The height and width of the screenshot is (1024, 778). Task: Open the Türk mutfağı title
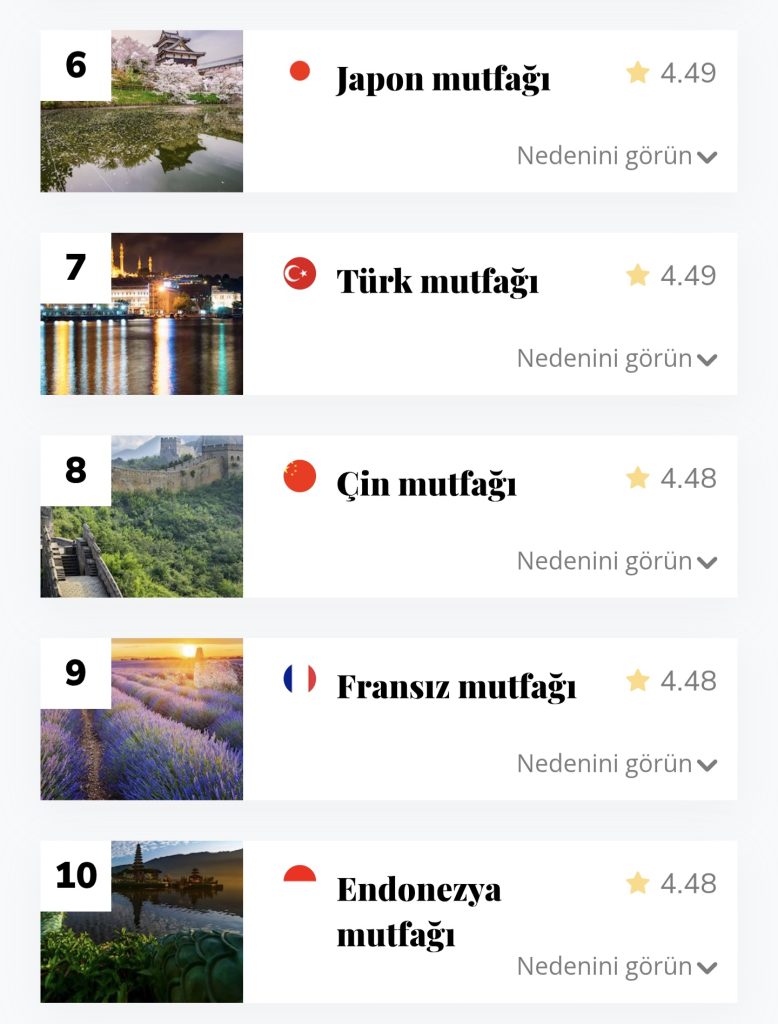437,282
